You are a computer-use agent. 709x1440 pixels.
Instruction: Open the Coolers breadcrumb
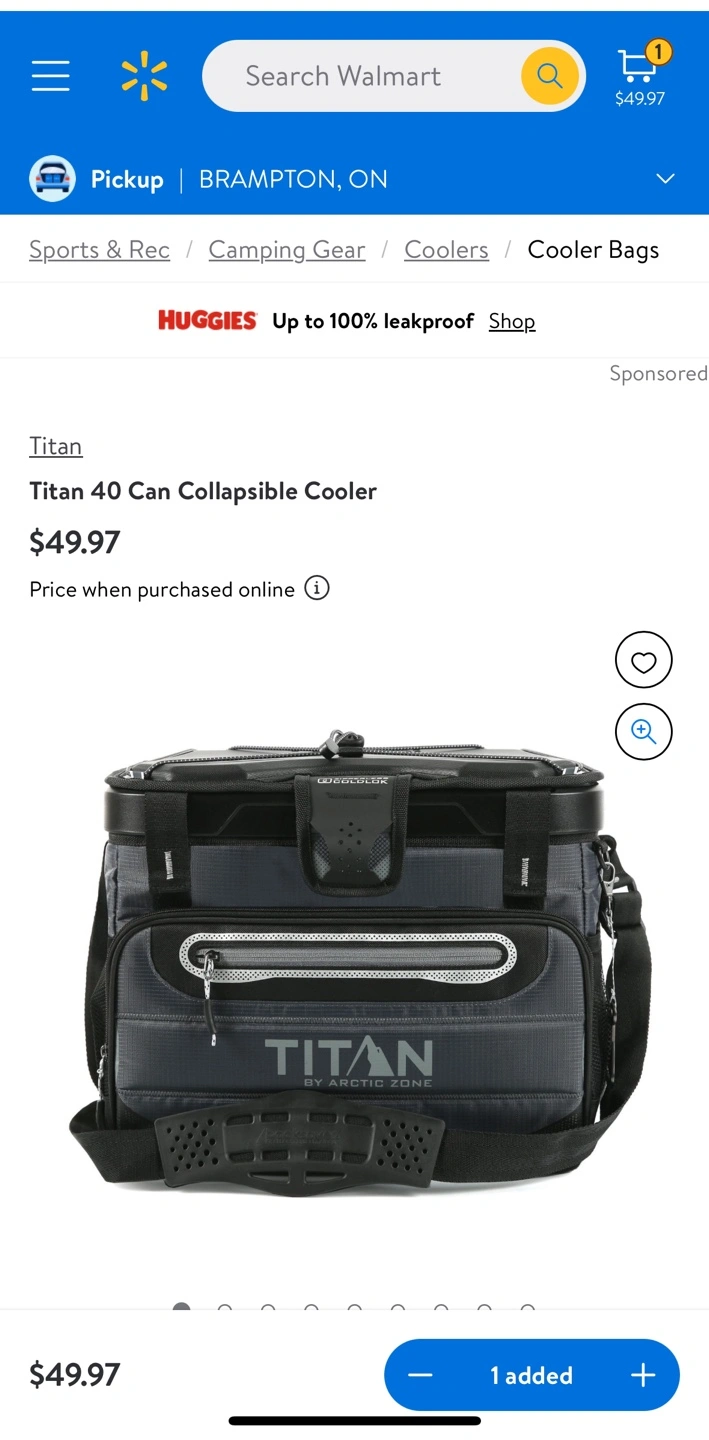pyautogui.click(x=446, y=250)
